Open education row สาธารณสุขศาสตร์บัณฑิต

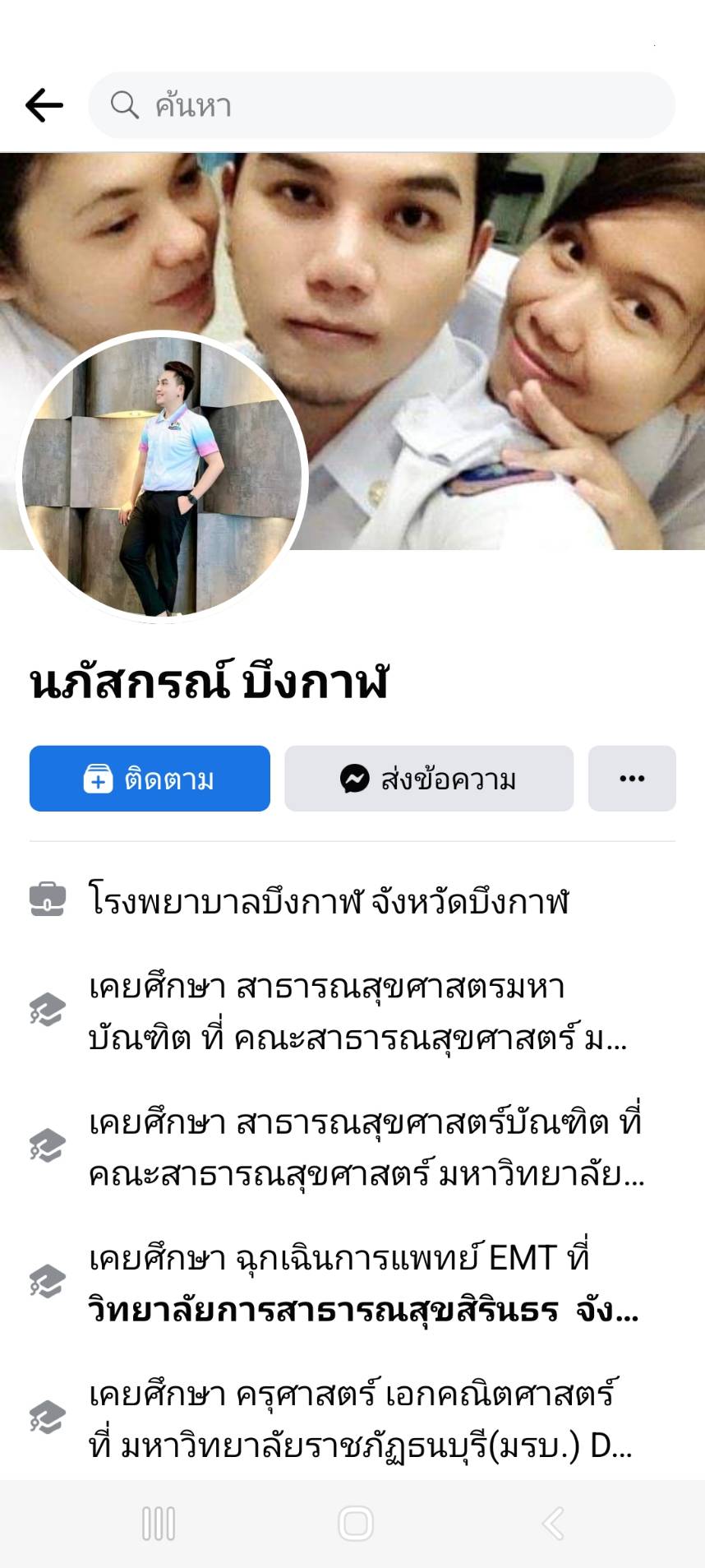366,1148
